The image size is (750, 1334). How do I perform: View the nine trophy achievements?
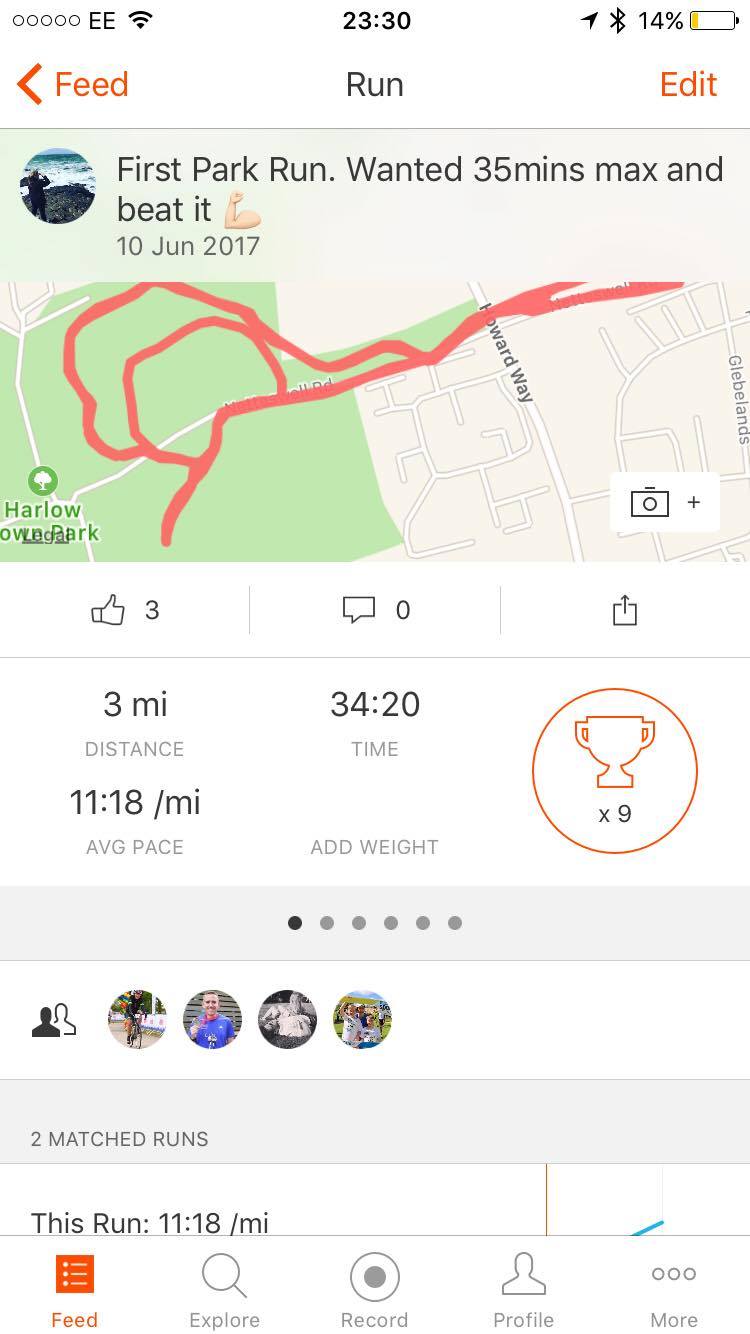614,770
